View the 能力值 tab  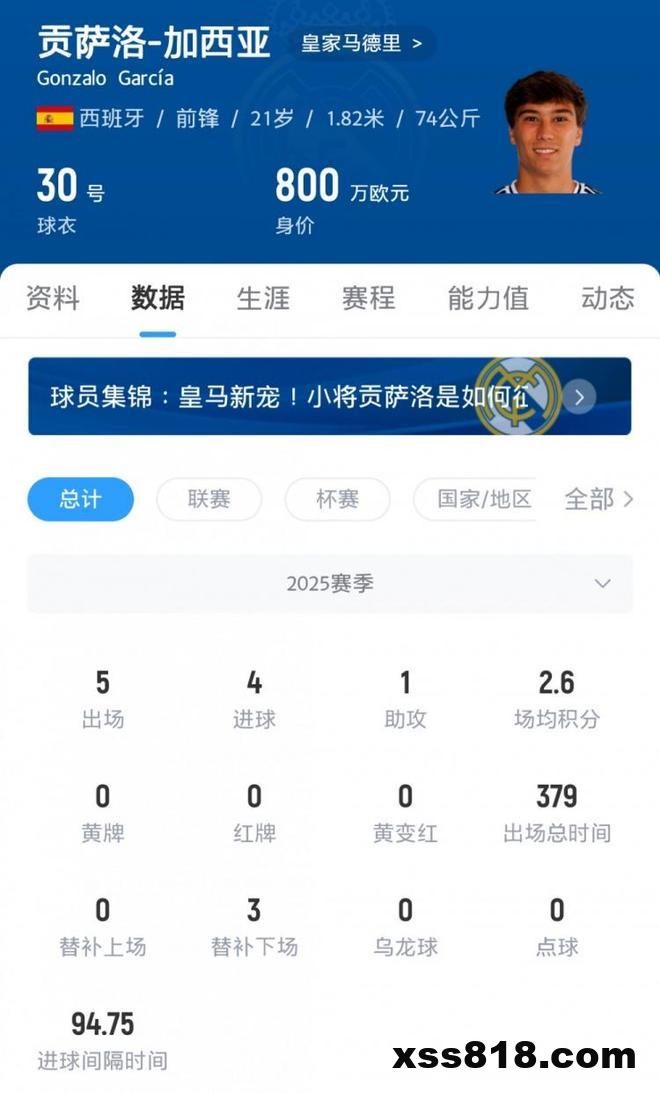tap(489, 298)
